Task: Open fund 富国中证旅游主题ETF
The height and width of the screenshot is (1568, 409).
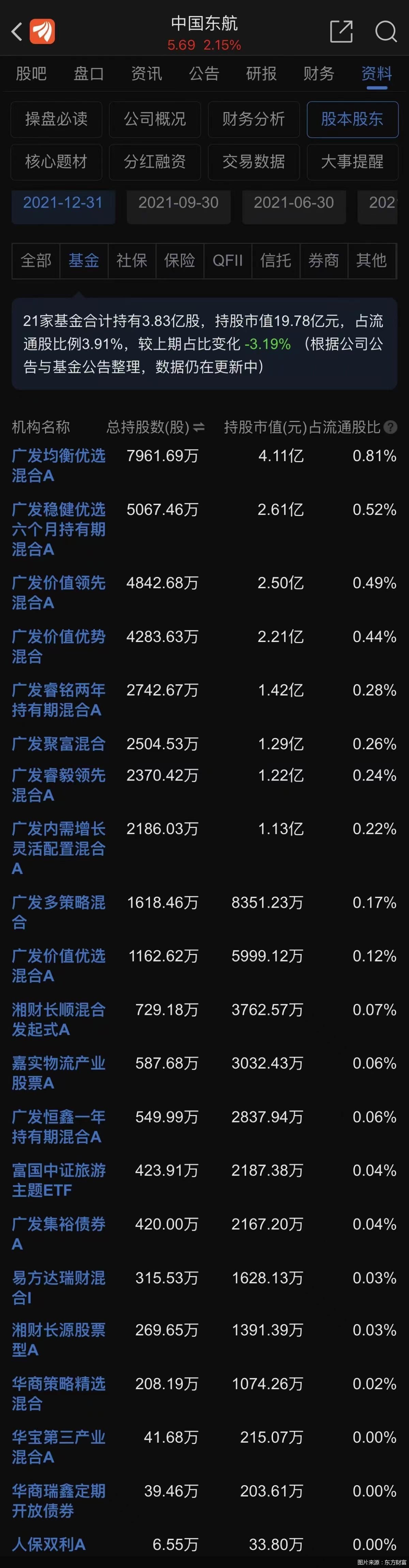Action: [x=59, y=1180]
